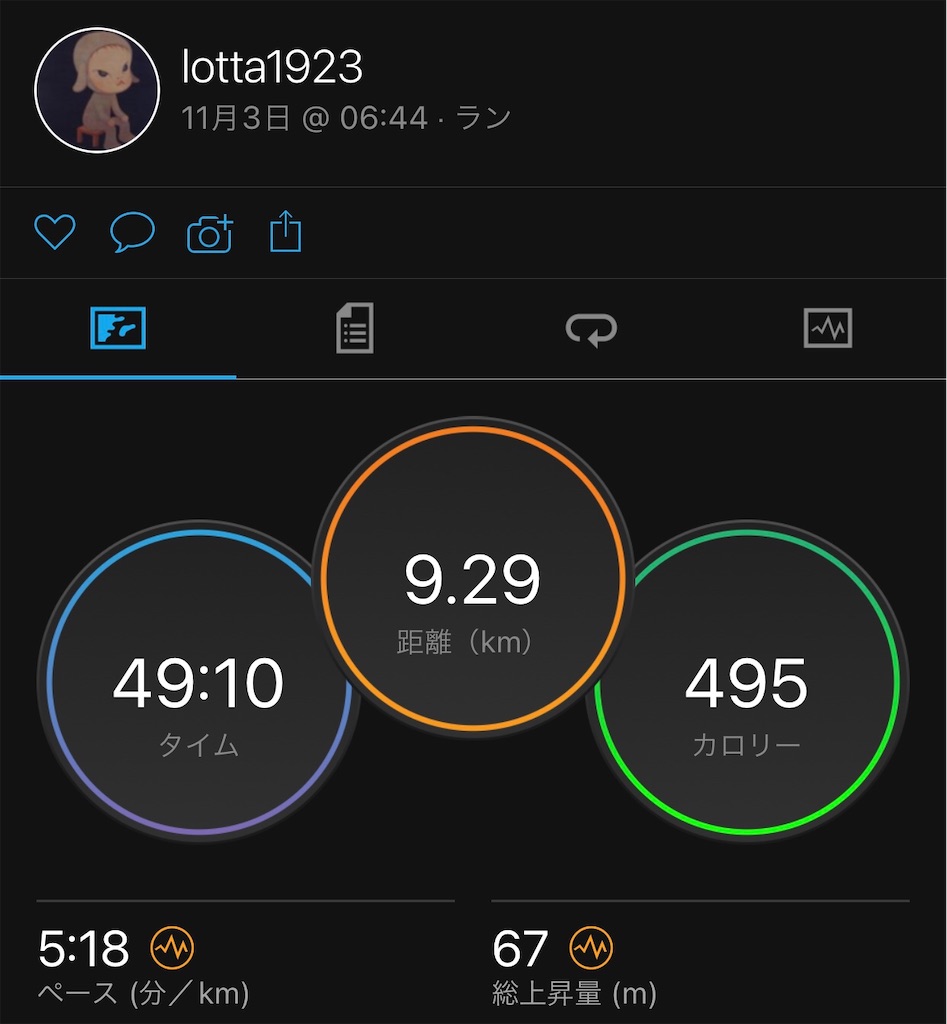
Task: Select the loop tab for lap splits
Action: [x=591, y=330]
